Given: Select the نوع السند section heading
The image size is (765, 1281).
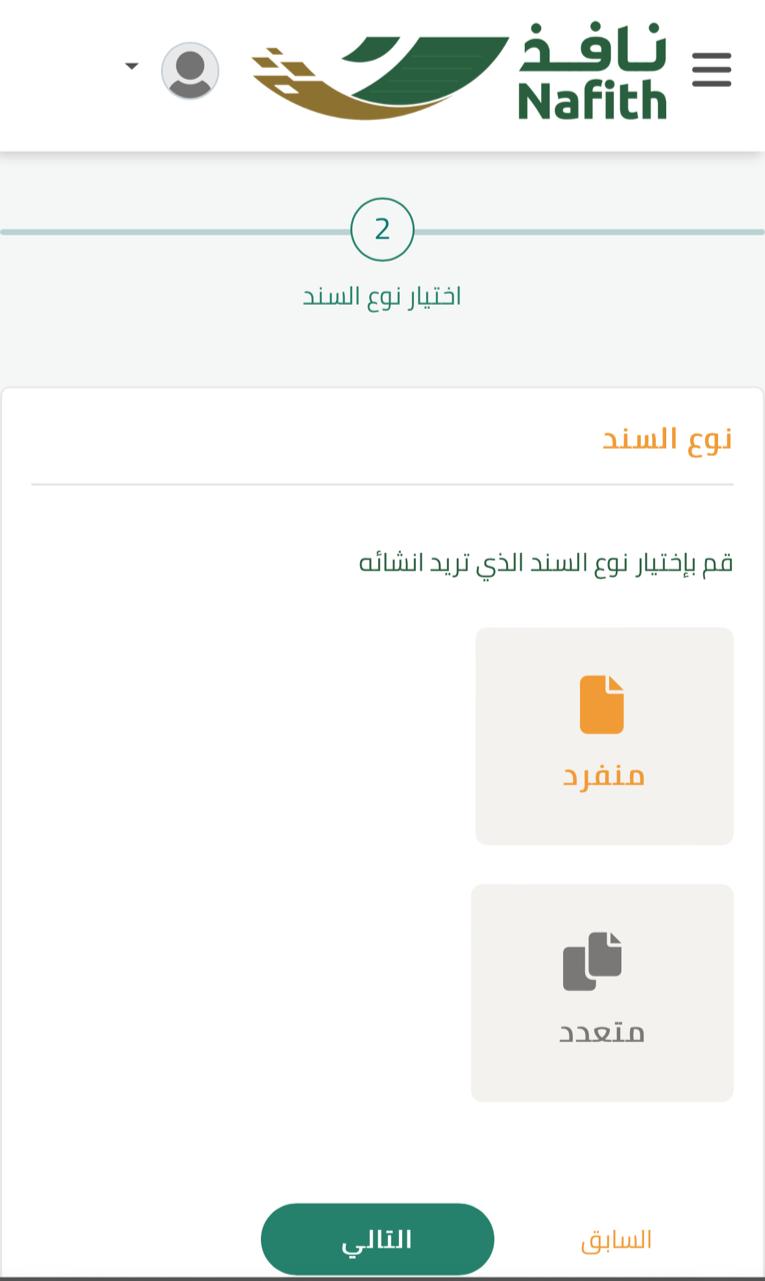Looking at the screenshot, I should point(666,437).
